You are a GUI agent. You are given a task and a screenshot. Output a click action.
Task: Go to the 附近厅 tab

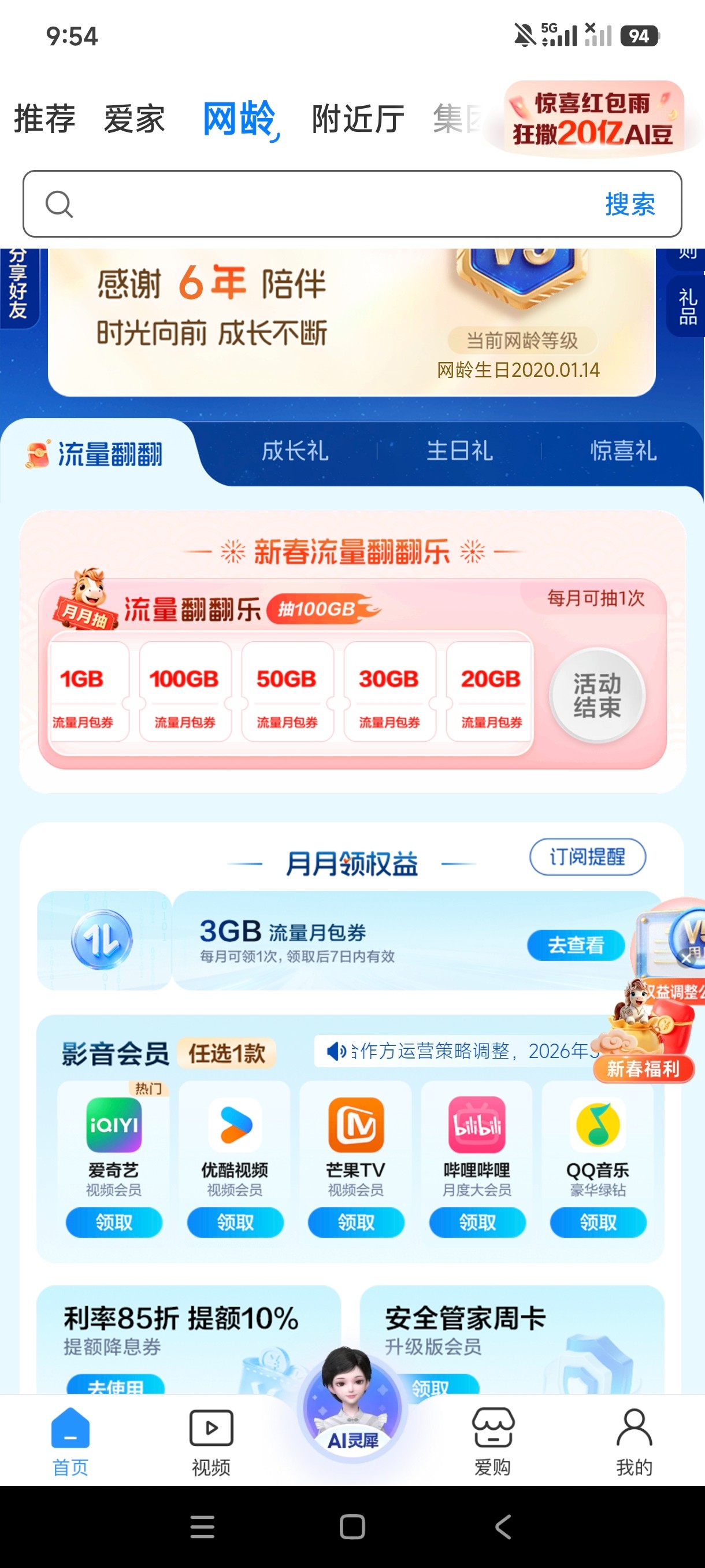pyautogui.click(x=358, y=119)
